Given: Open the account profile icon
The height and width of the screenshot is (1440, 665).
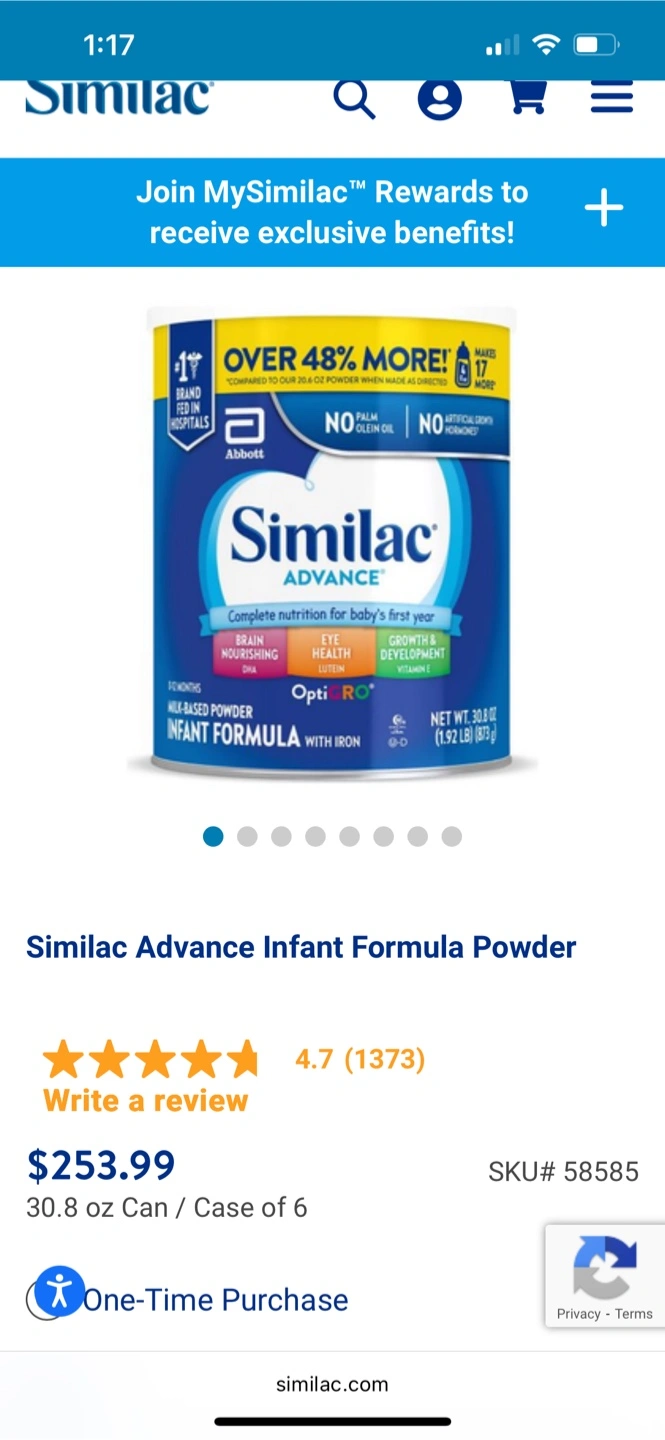Looking at the screenshot, I should (x=440, y=98).
